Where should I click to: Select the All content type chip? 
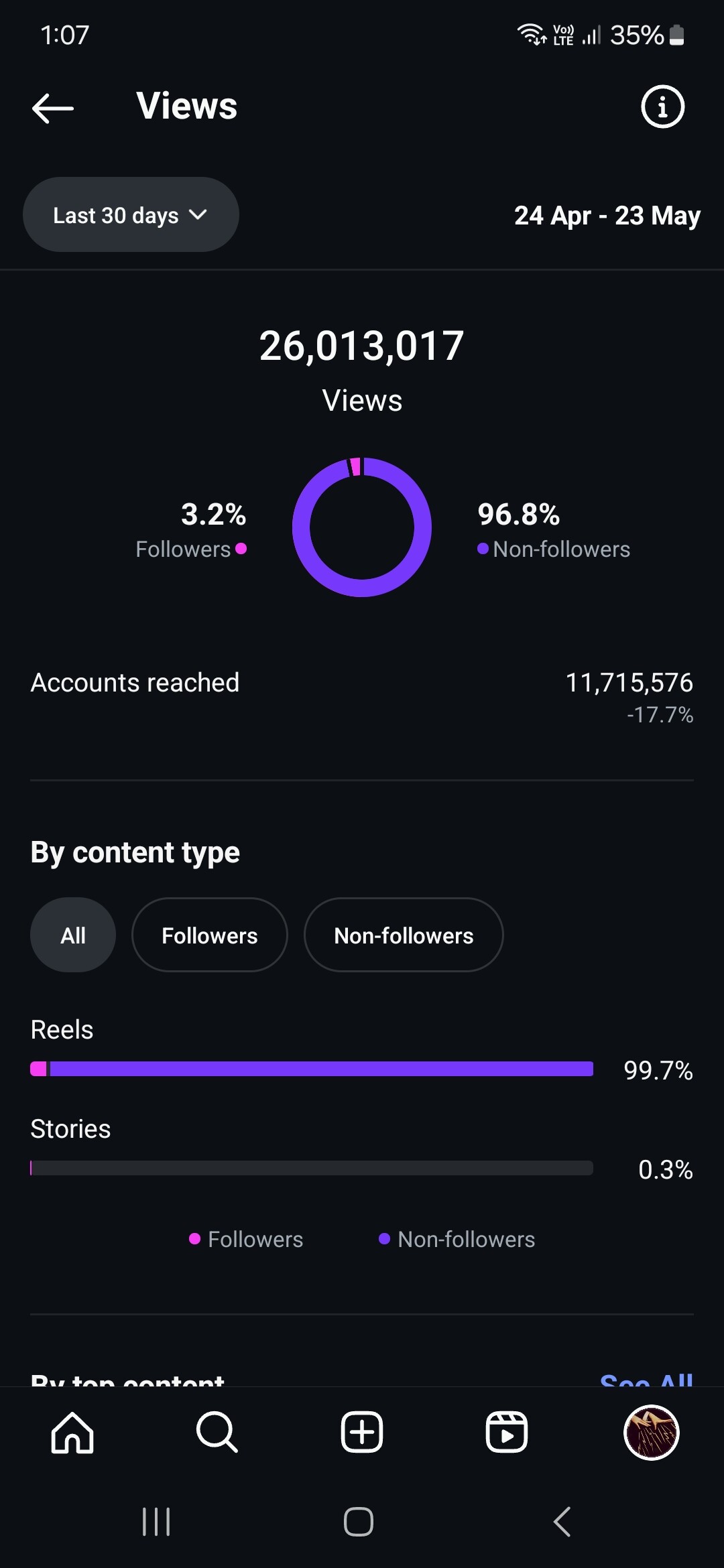tap(73, 935)
